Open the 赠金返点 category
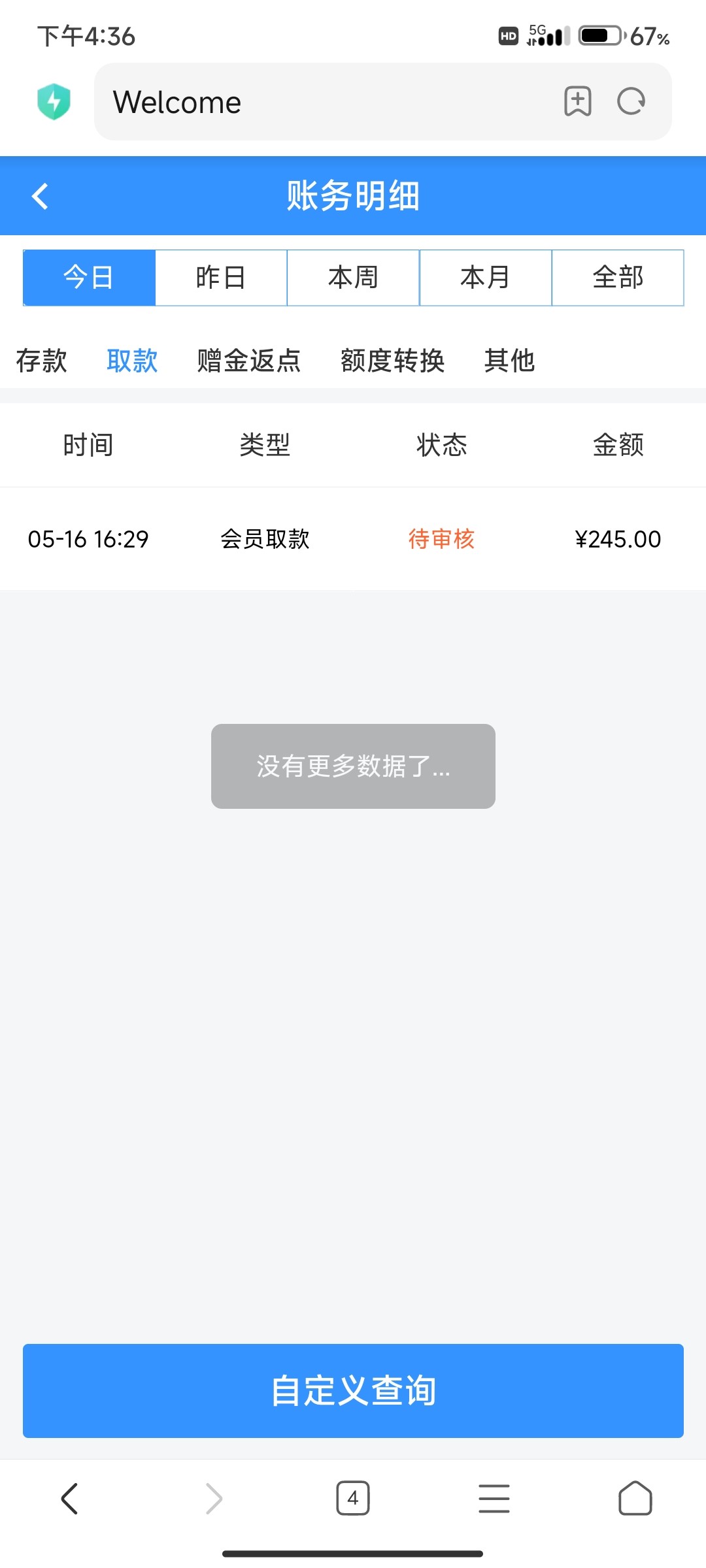This screenshot has height=1568, width=706. pos(248,360)
